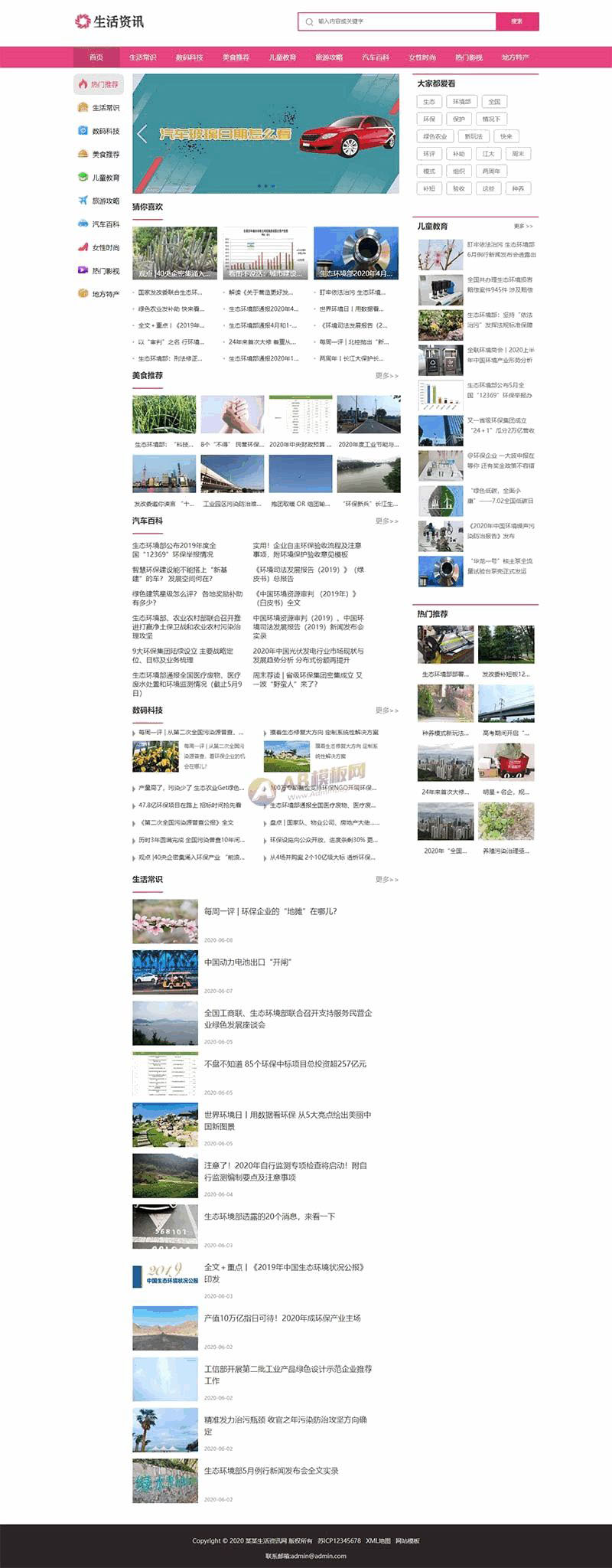Screen dimensions: 612x1568
Task: Select 地方特产 in the top navigation
Action: click(515, 57)
